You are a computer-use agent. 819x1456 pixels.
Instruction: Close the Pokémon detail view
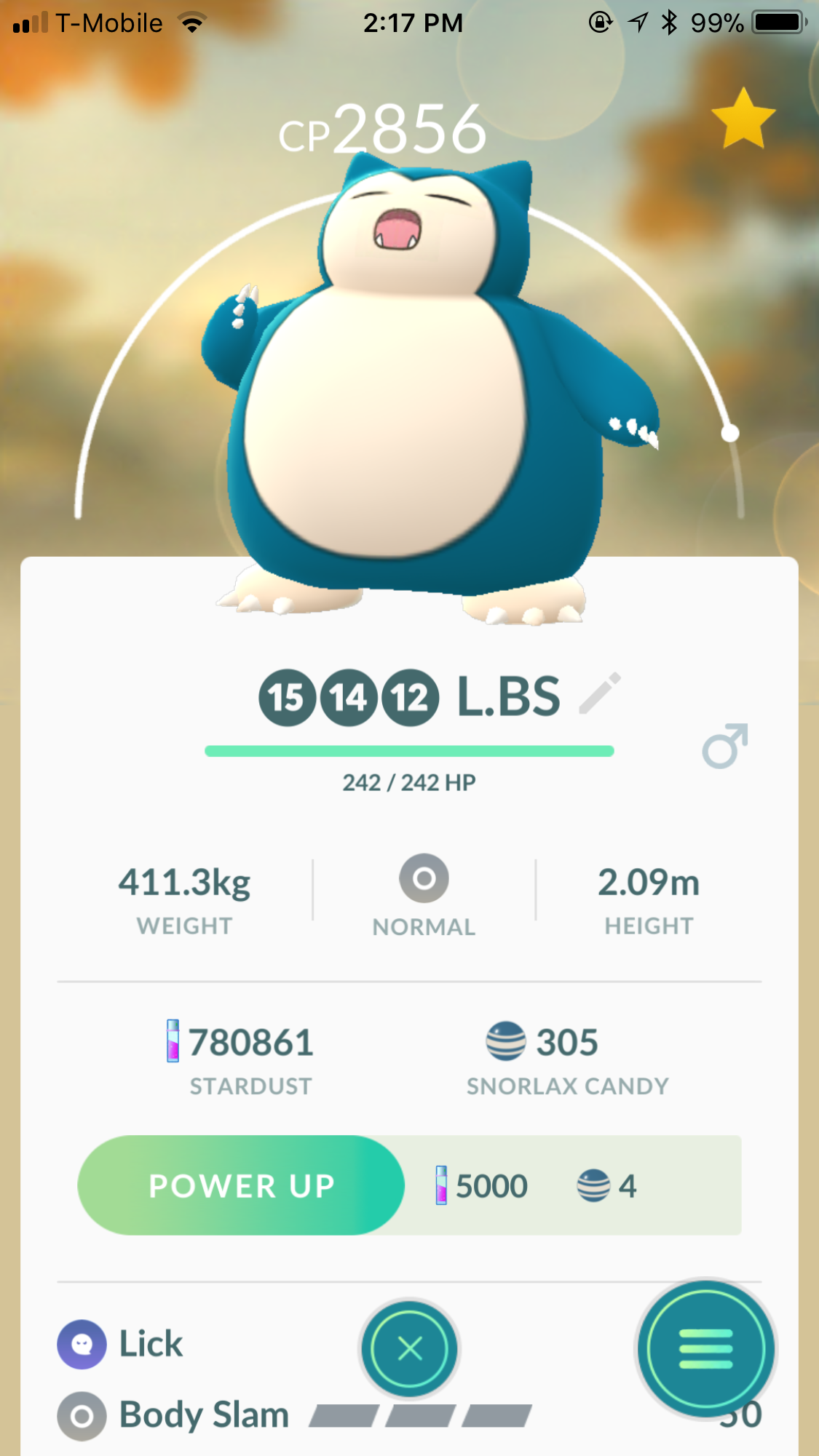(x=410, y=1348)
